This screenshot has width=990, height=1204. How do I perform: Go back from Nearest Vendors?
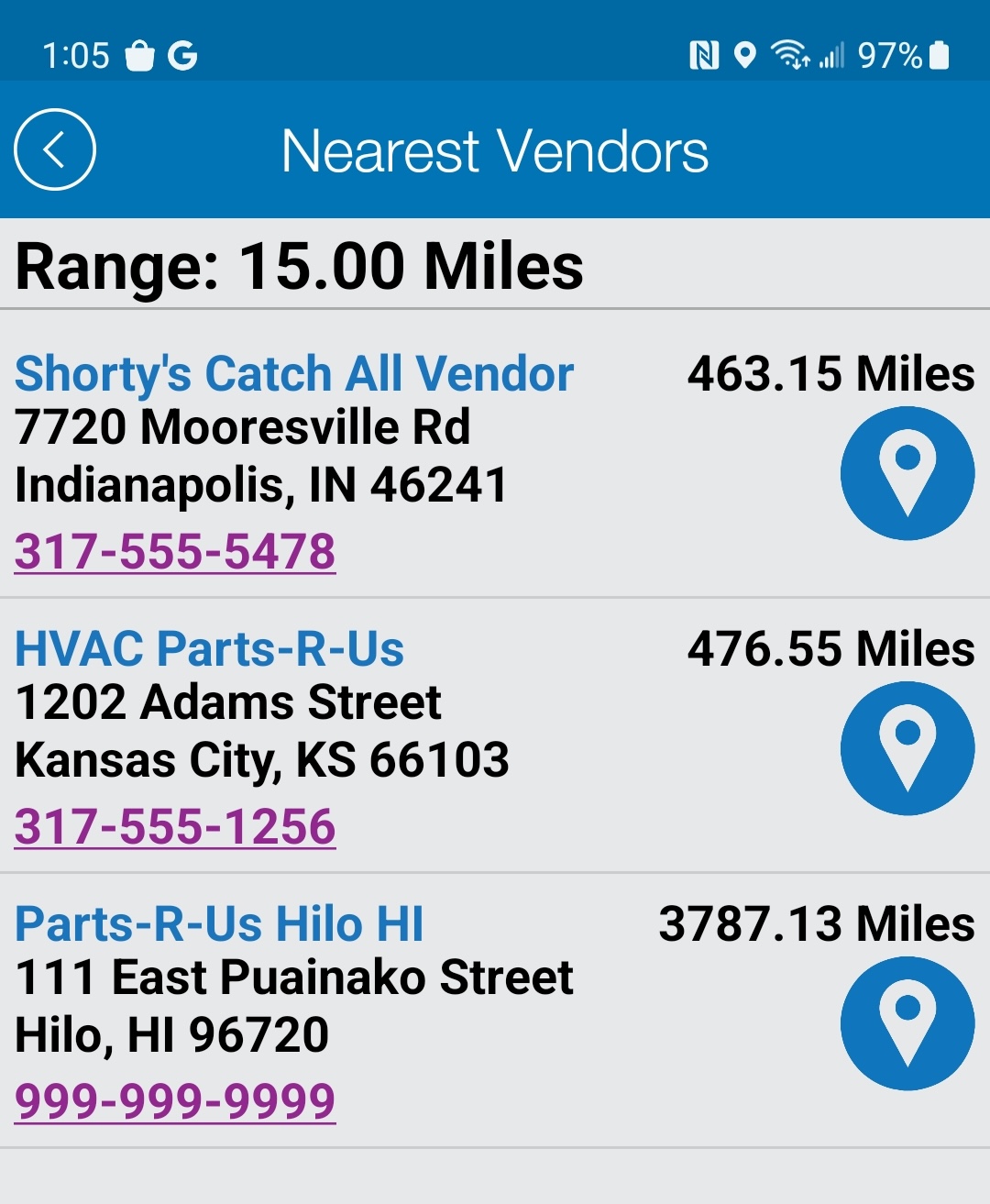pyautogui.click(x=55, y=150)
